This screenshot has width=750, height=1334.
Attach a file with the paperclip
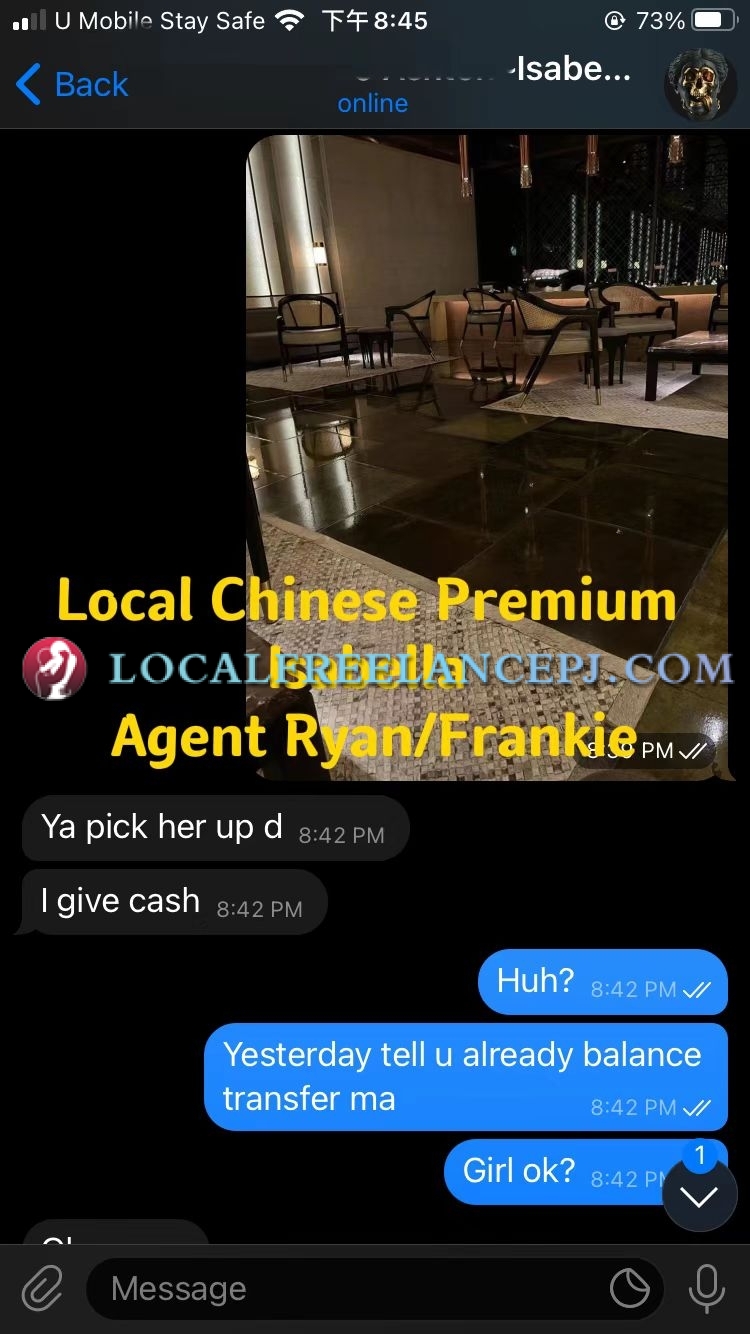click(x=42, y=1288)
